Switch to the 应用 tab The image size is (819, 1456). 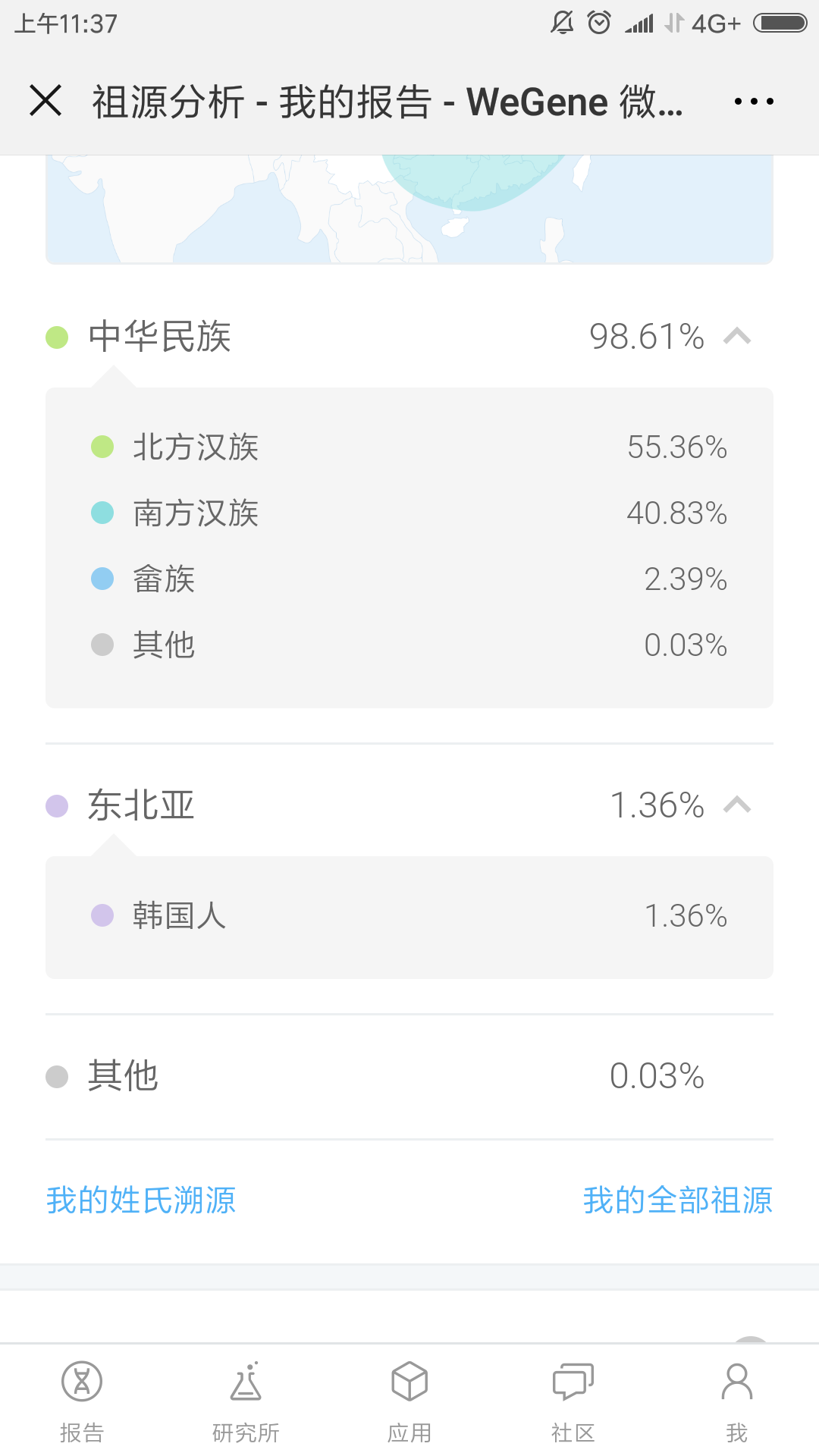pyautogui.click(x=409, y=1401)
